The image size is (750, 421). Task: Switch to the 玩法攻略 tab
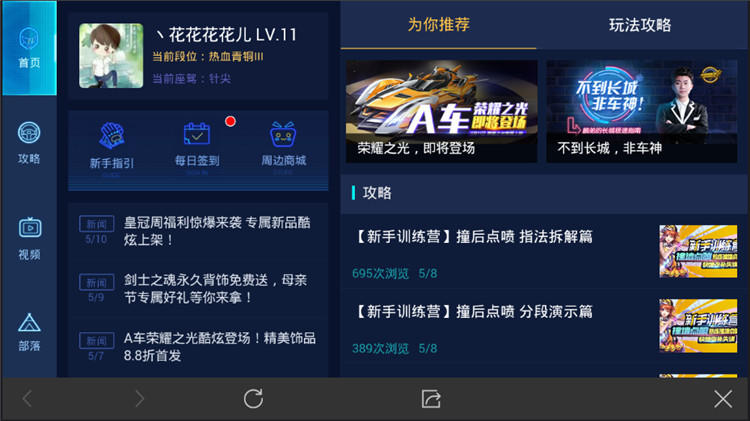click(640, 25)
